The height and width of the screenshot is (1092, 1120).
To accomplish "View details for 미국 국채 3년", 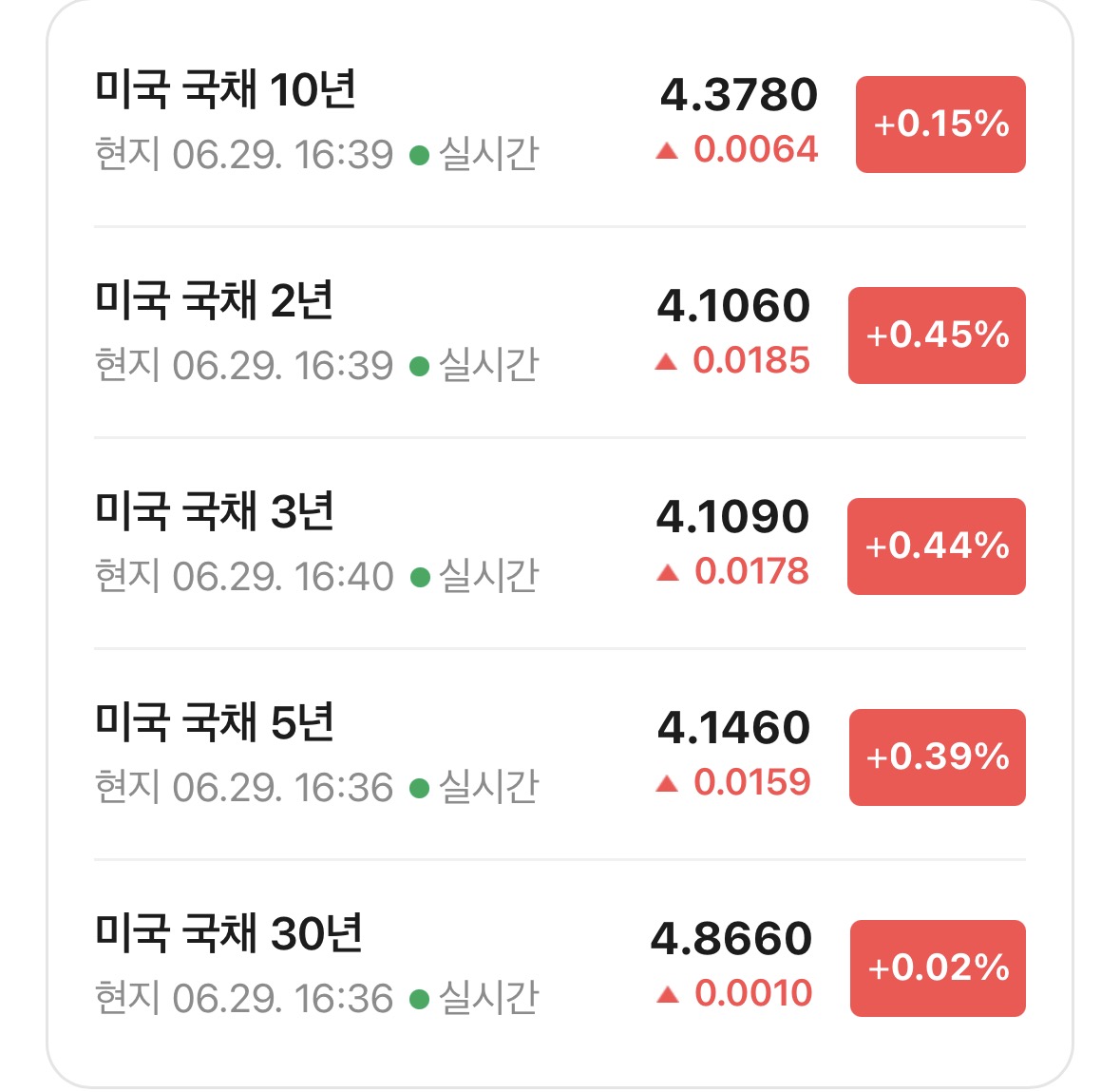I will pyautogui.click(x=560, y=543).
